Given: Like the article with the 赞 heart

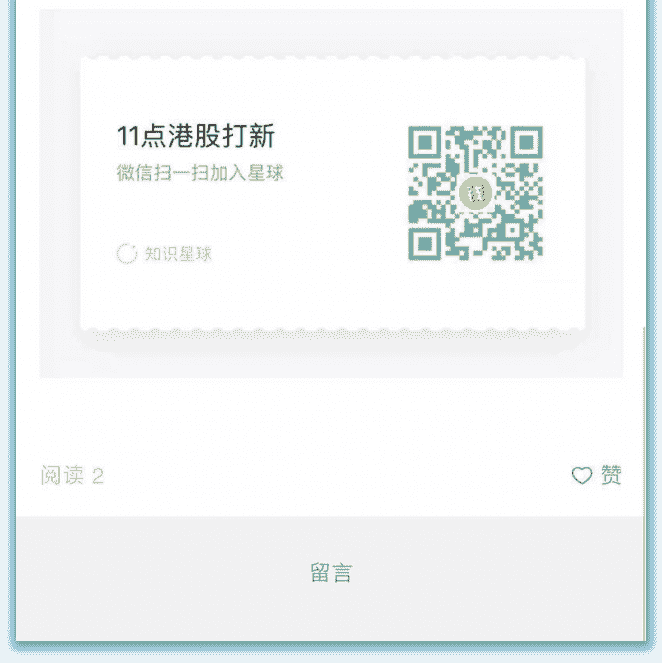Looking at the screenshot, I should pyautogui.click(x=596, y=475).
